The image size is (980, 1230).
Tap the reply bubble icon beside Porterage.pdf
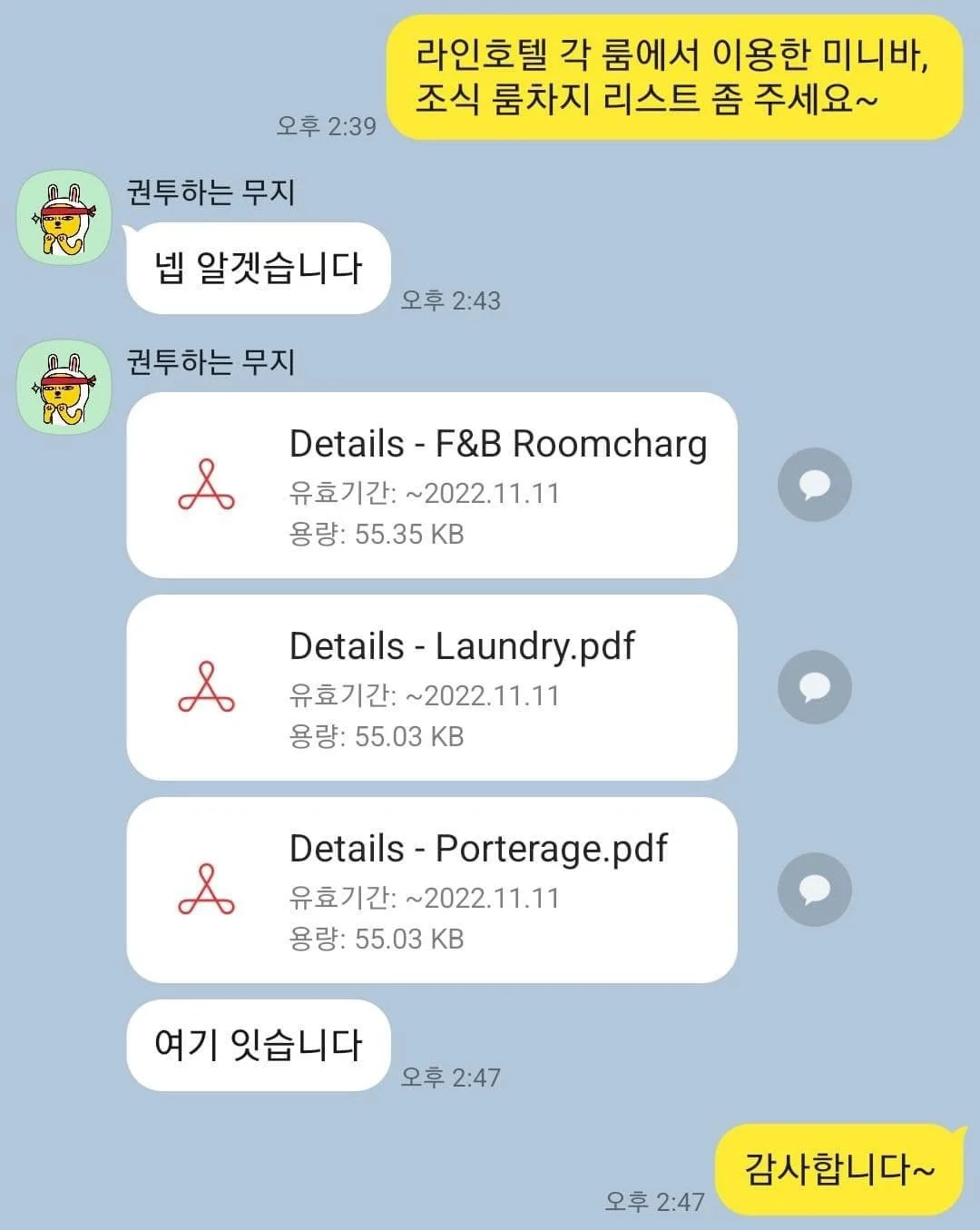tap(814, 890)
